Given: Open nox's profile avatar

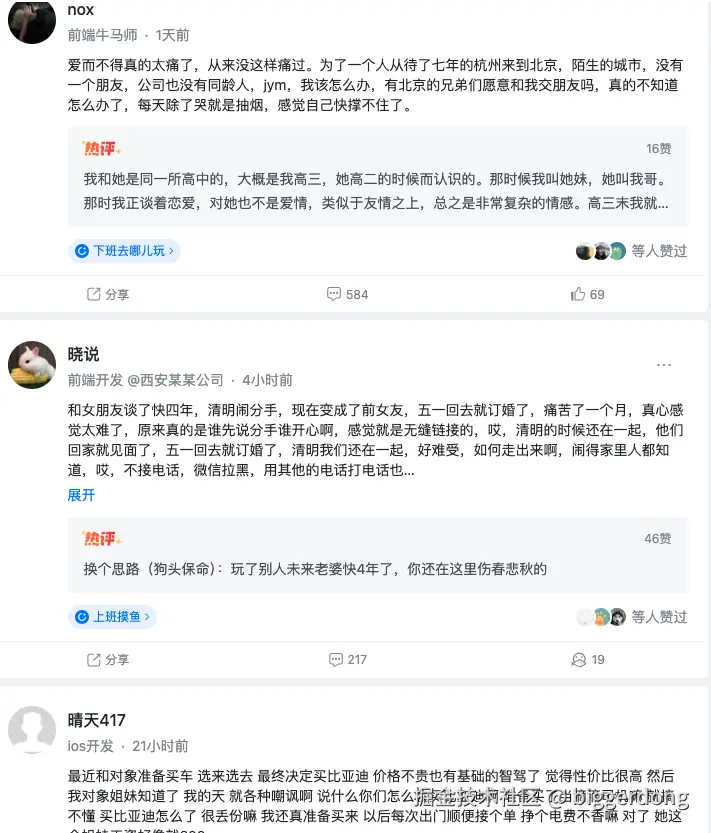Looking at the screenshot, I should pyautogui.click(x=32, y=21).
